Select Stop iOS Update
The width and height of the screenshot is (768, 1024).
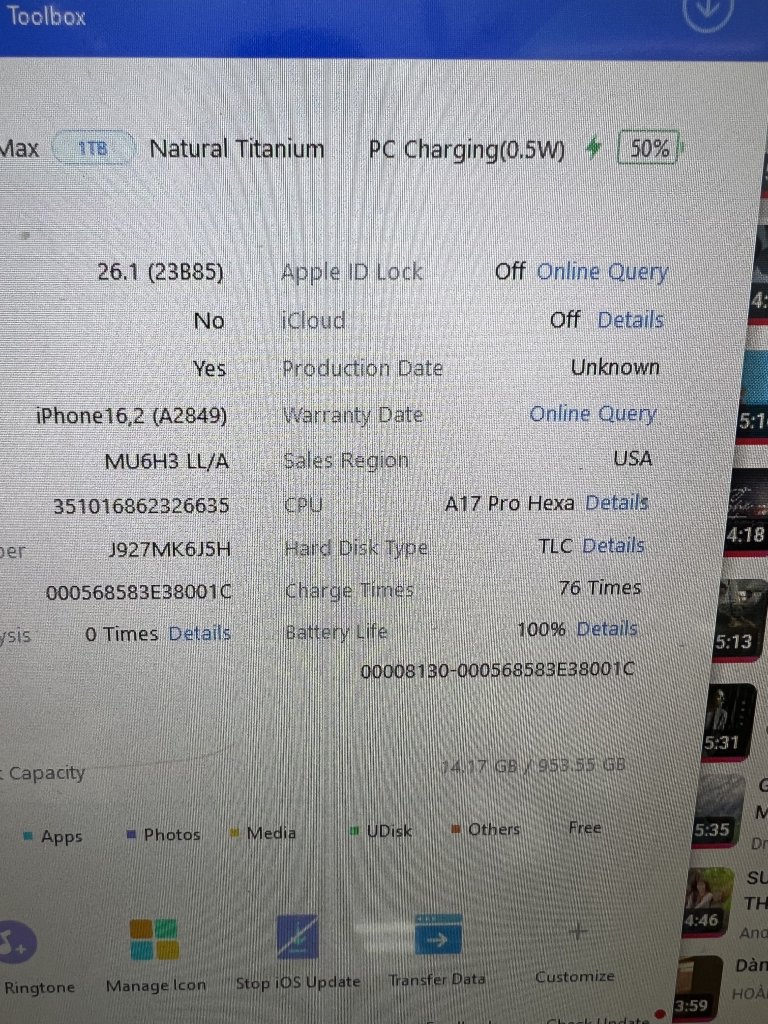(x=298, y=940)
